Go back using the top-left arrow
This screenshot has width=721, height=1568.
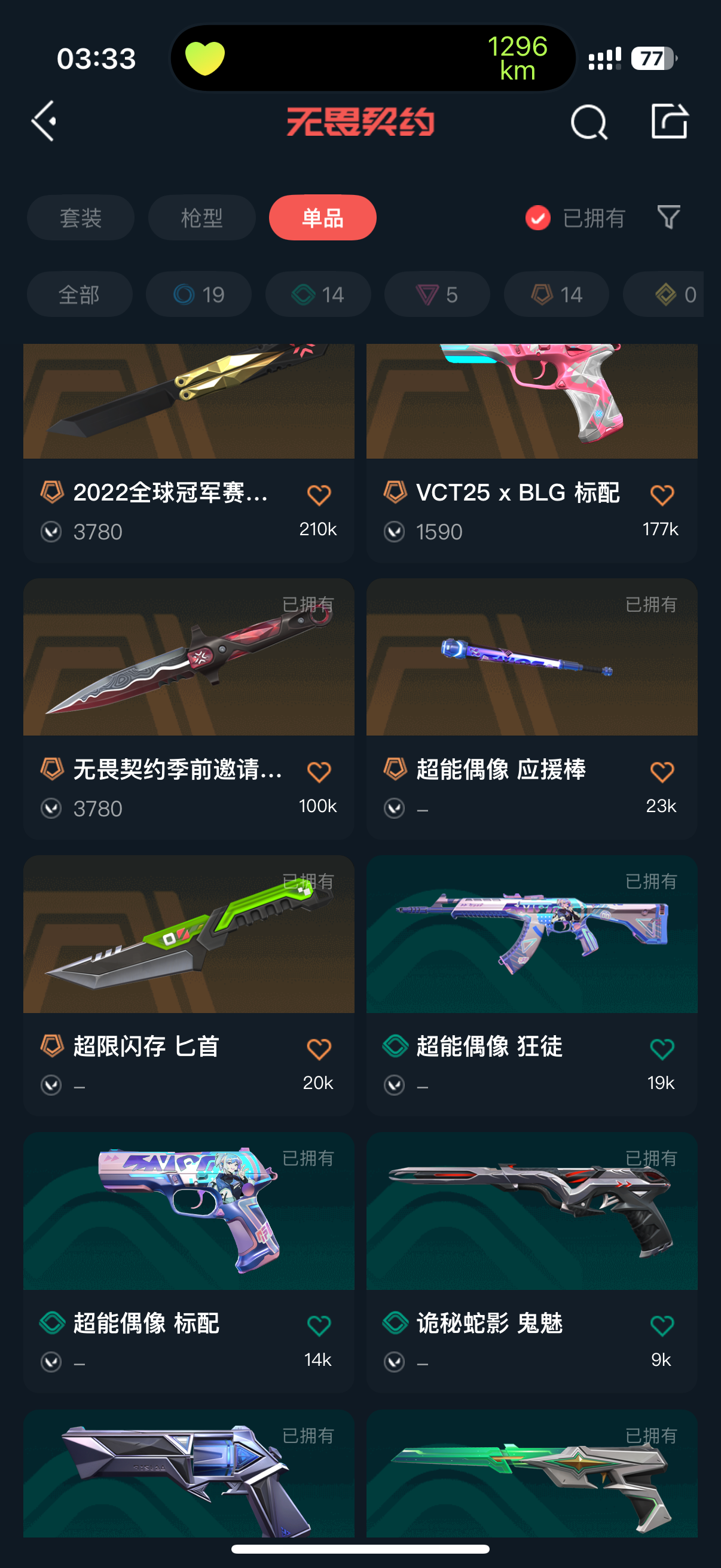point(44,121)
